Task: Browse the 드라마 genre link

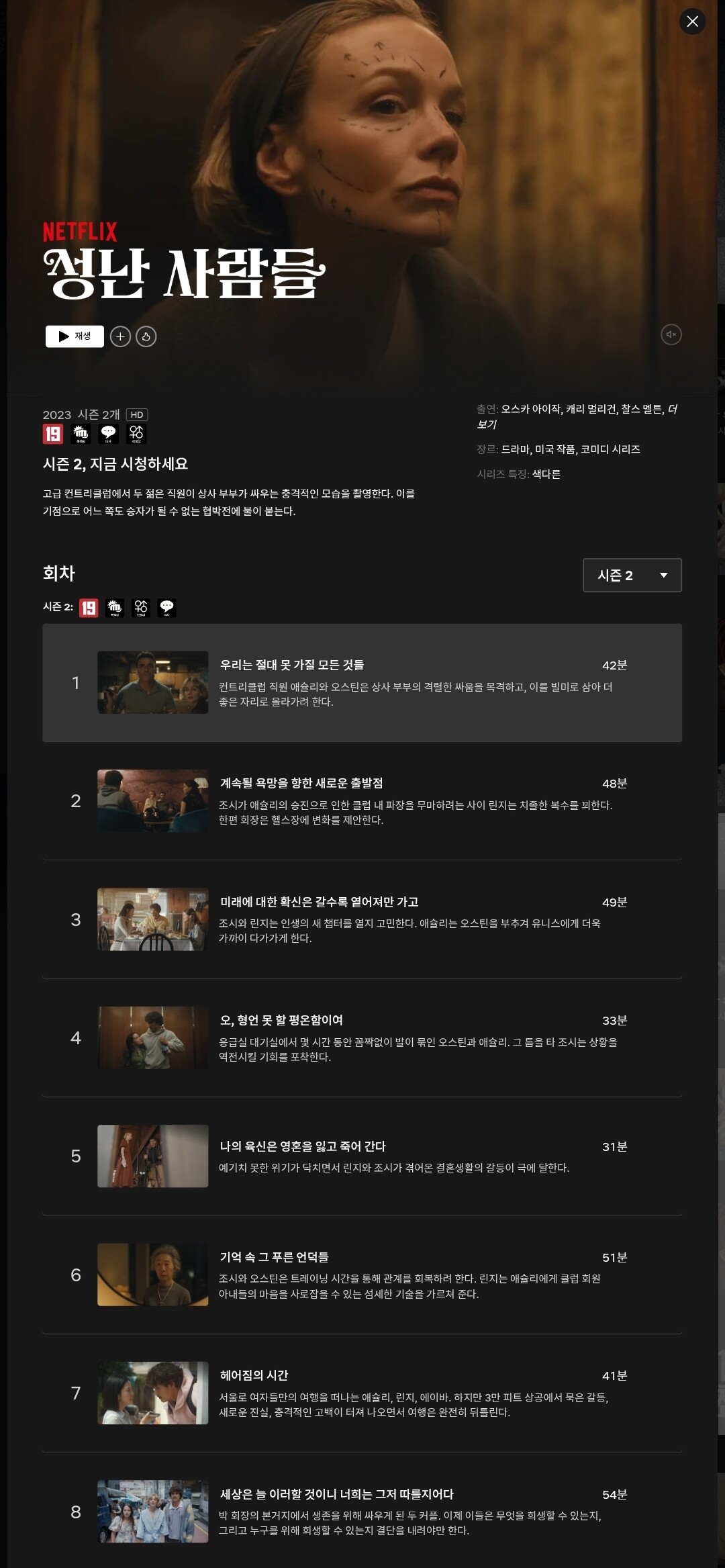Action: (x=516, y=449)
